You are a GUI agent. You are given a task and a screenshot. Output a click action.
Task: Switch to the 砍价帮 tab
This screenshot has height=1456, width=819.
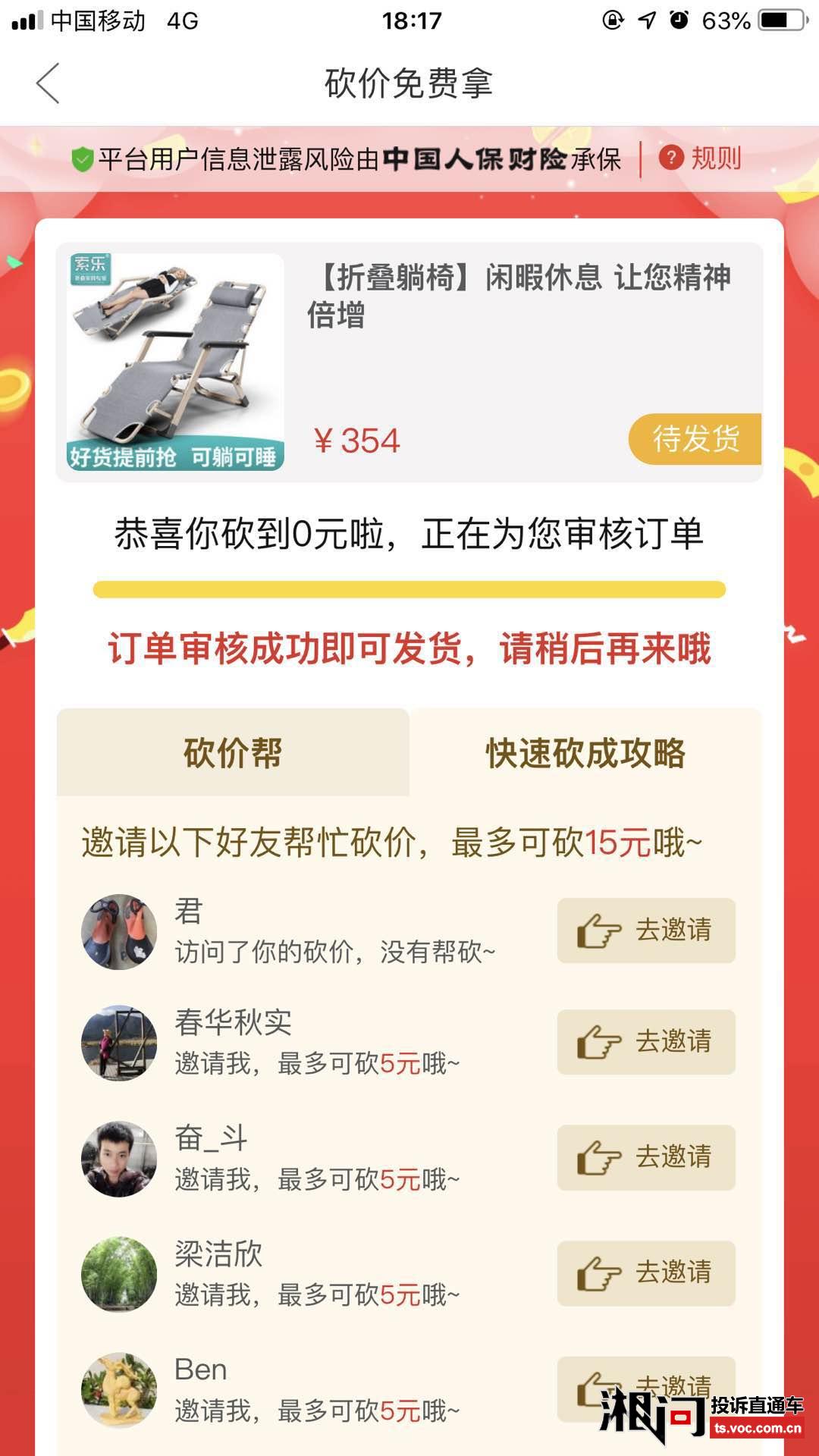233,753
